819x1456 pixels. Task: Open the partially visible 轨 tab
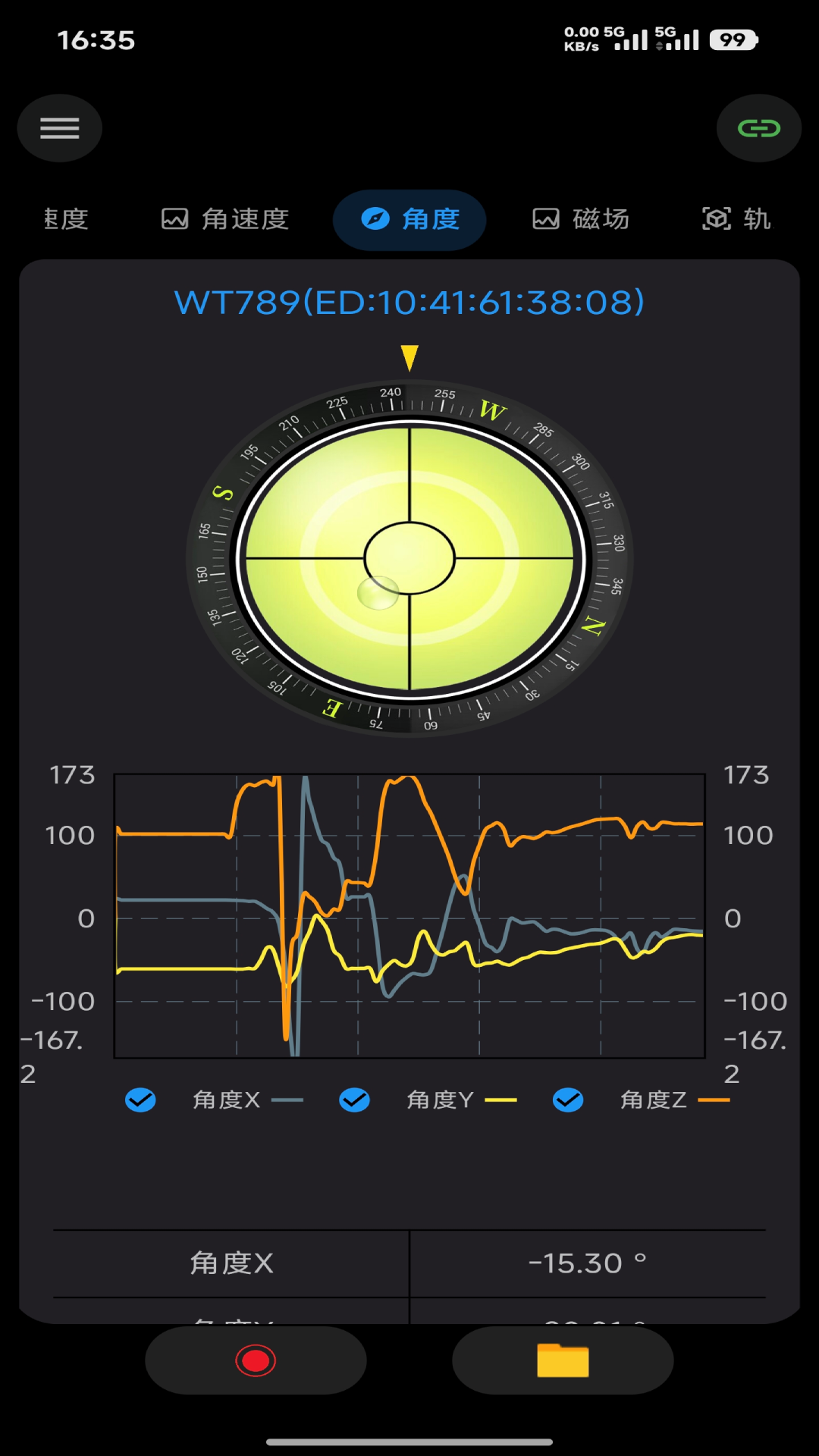coord(737,219)
